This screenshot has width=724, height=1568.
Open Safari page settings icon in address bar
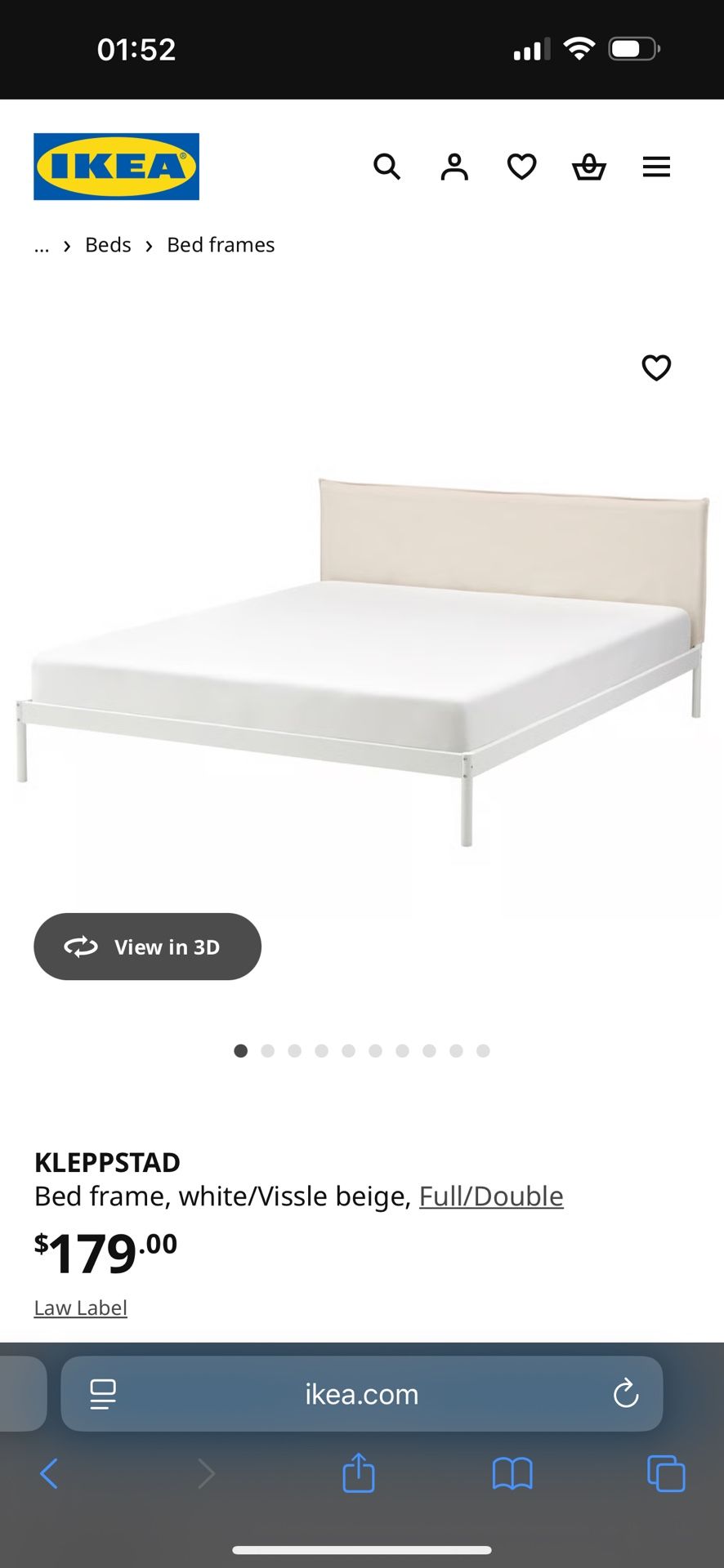tap(102, 1394)
